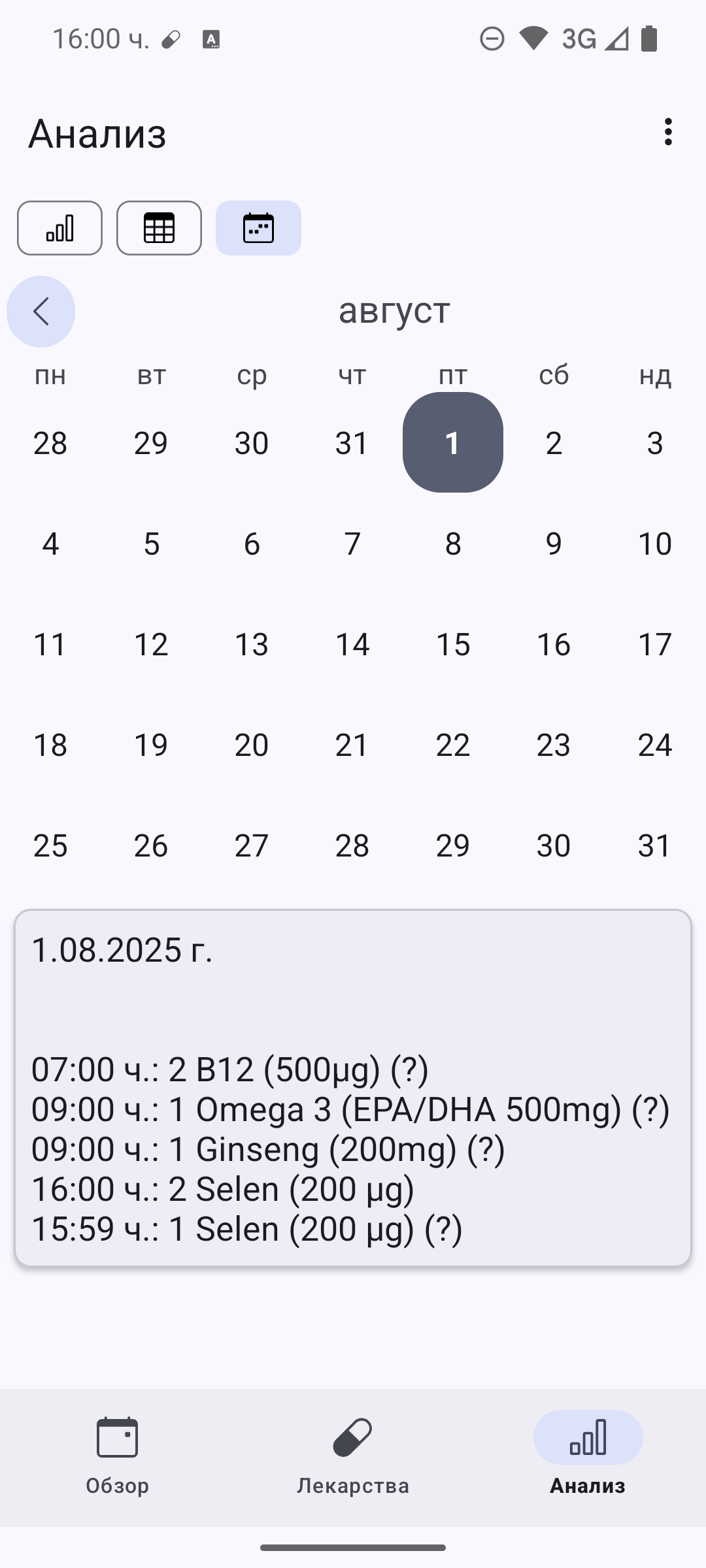Select August 2 in the calendar
This screenshot has width=706, height=1568.
click(x=554, y=443)
